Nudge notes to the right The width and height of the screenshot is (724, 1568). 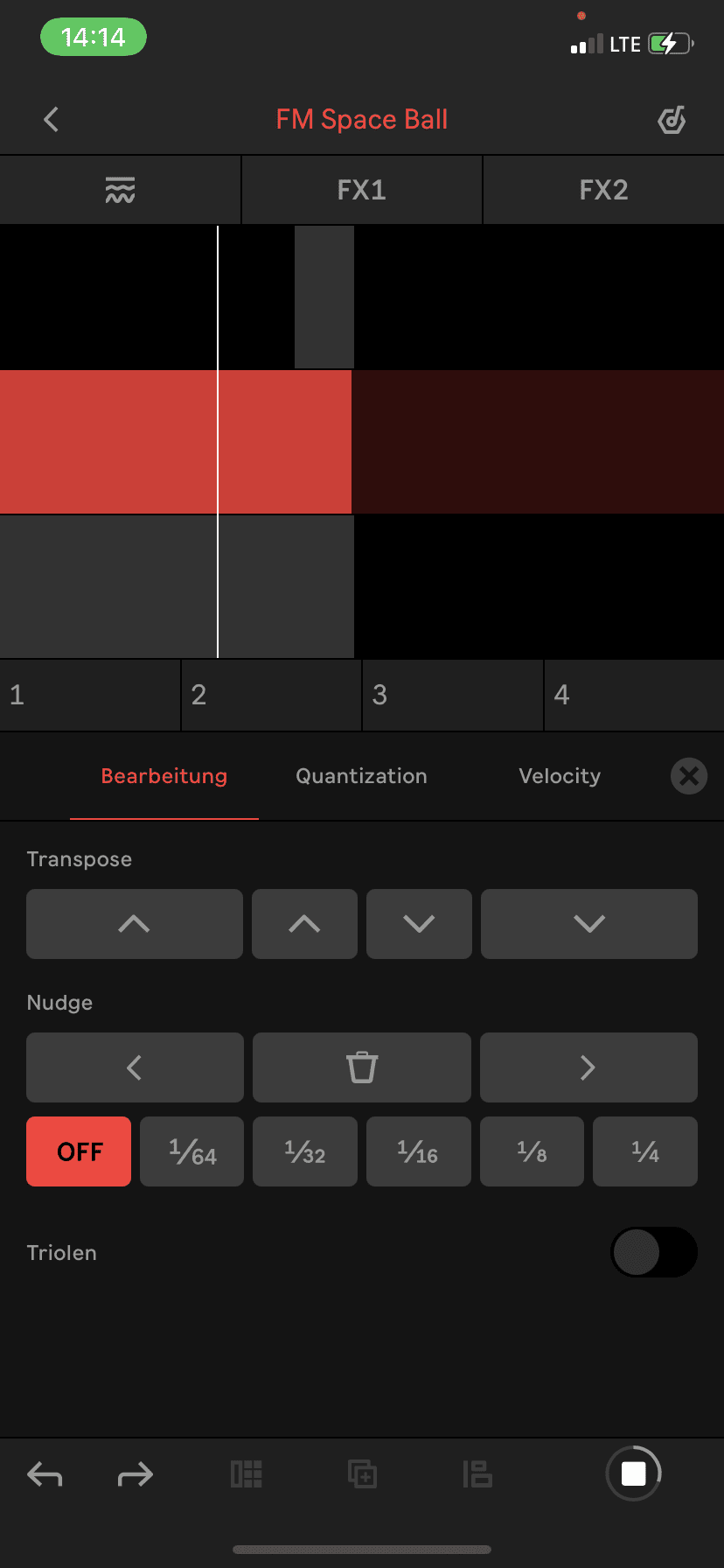pyautogui.click(x=588, y=1067)
